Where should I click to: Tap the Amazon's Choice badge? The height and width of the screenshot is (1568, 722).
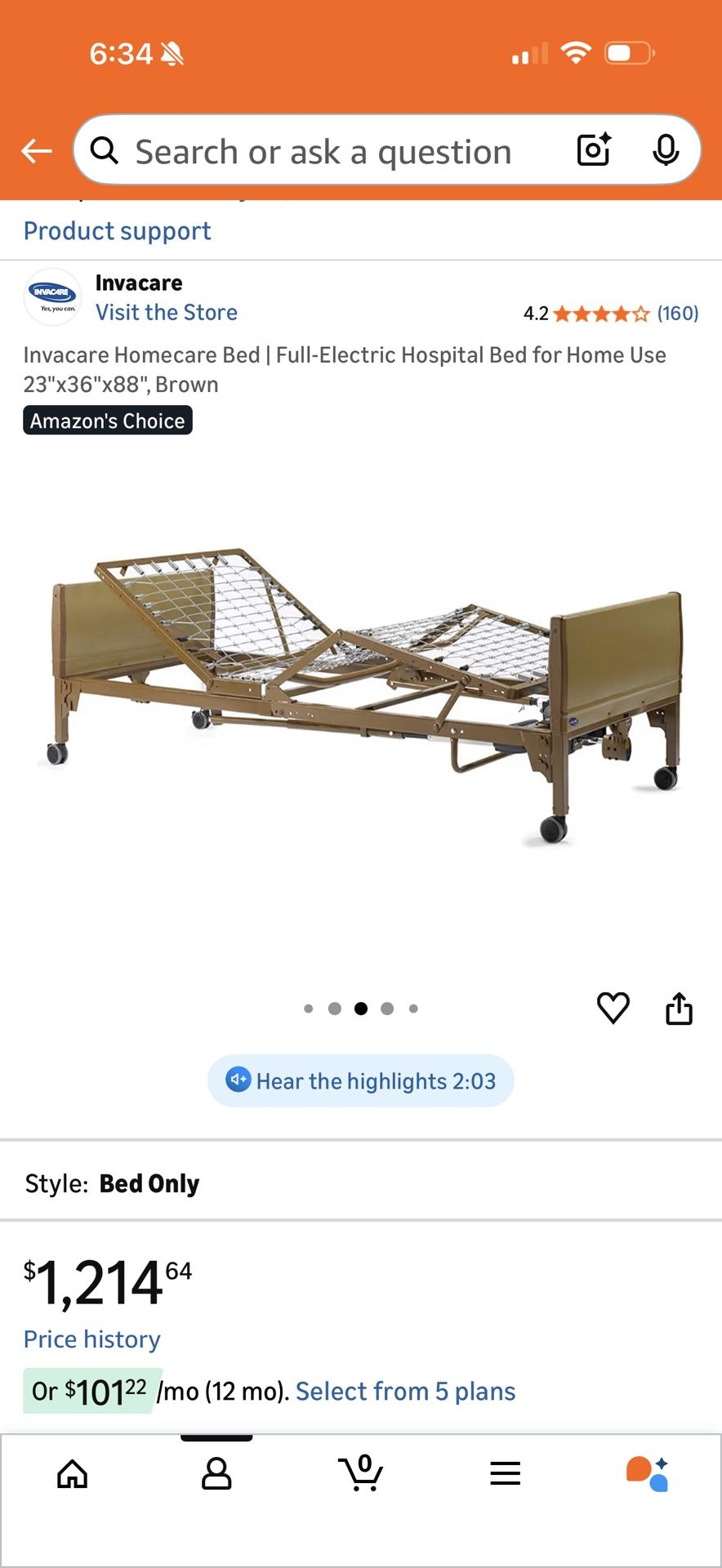coord(107,421)
